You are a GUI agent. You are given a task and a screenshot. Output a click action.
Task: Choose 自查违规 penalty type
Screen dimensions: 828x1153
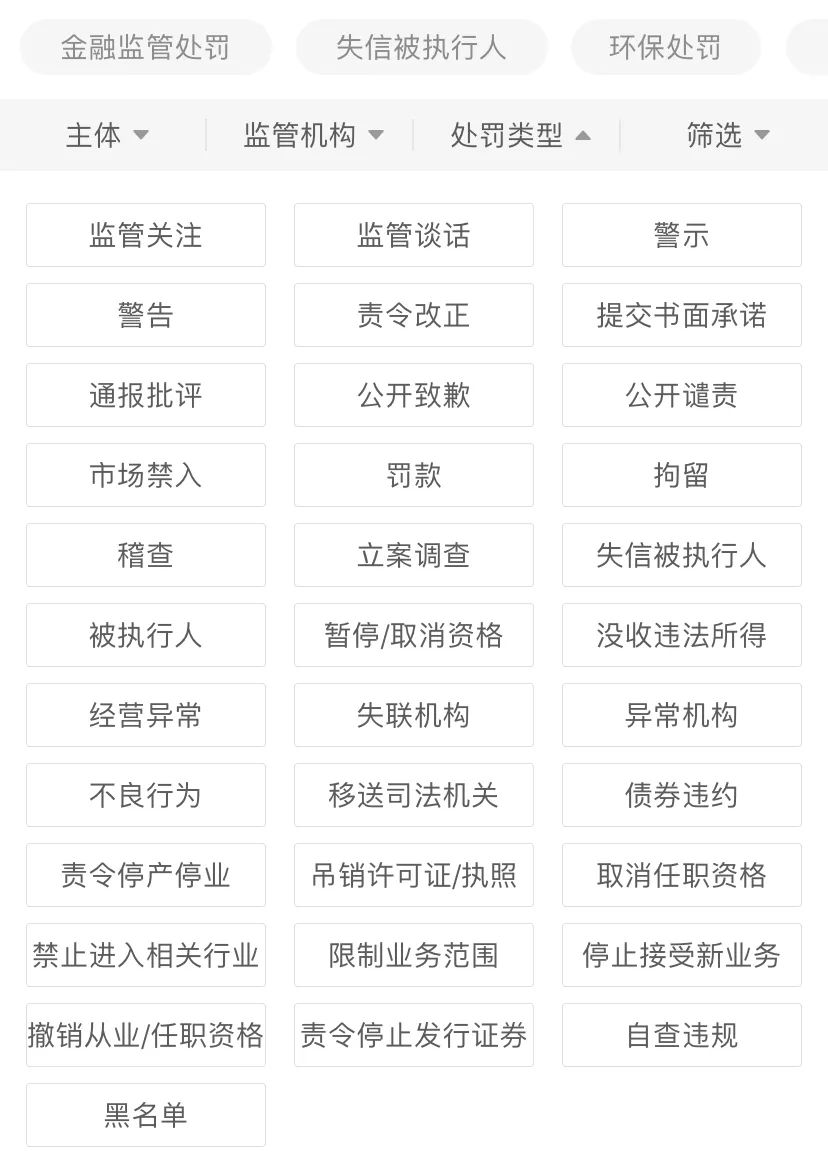tap(681, 1035)
